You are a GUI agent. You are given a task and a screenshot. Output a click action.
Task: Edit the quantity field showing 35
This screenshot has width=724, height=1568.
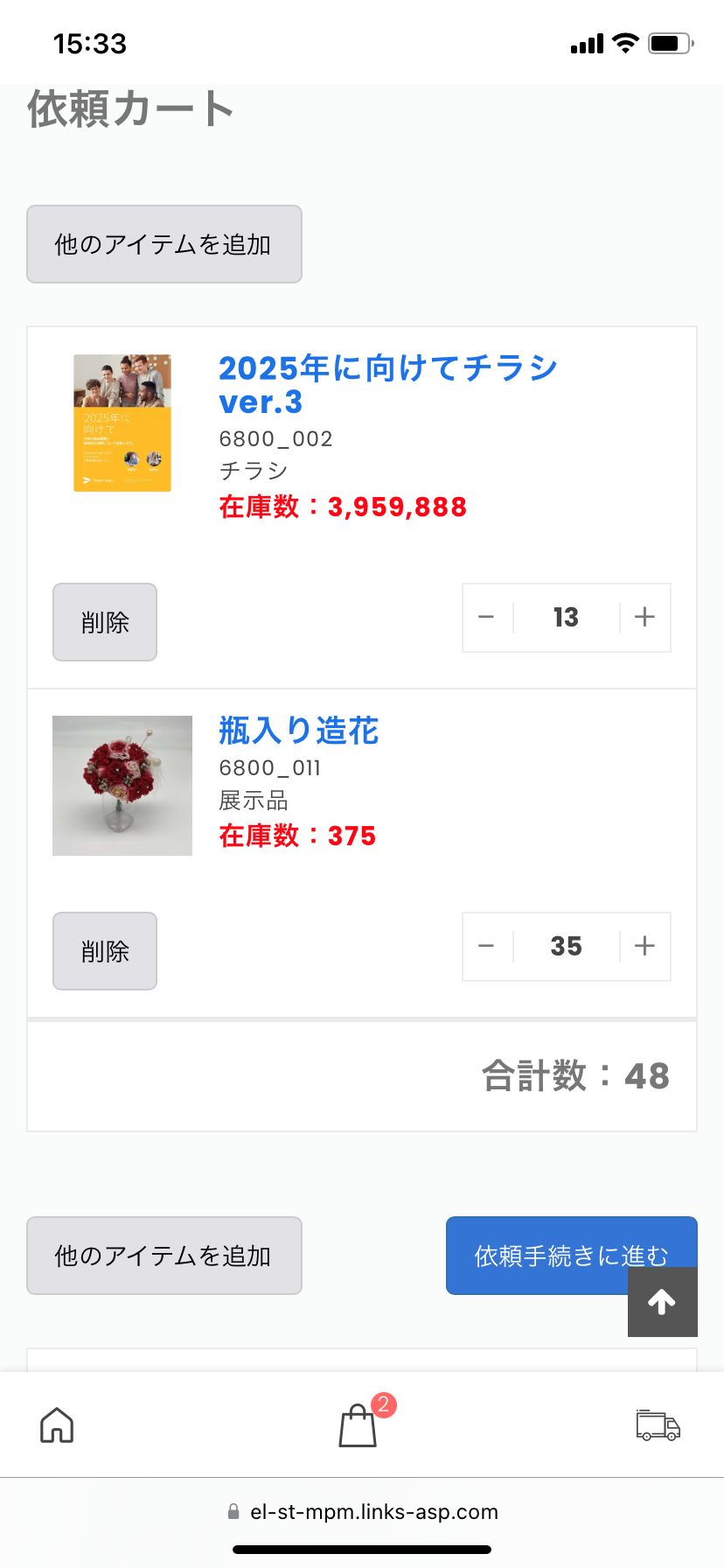point(566,947)
